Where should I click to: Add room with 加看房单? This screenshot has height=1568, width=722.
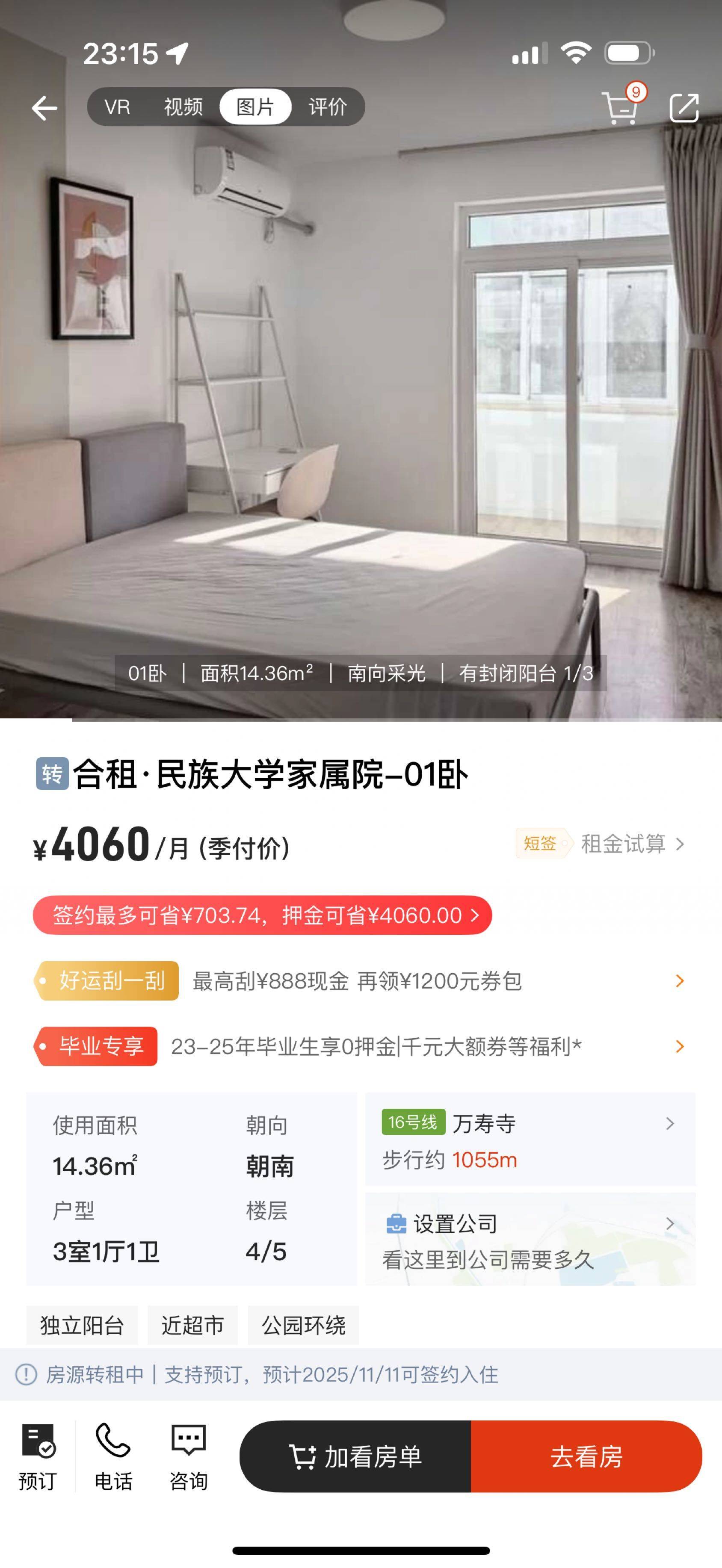point(355,1456)
